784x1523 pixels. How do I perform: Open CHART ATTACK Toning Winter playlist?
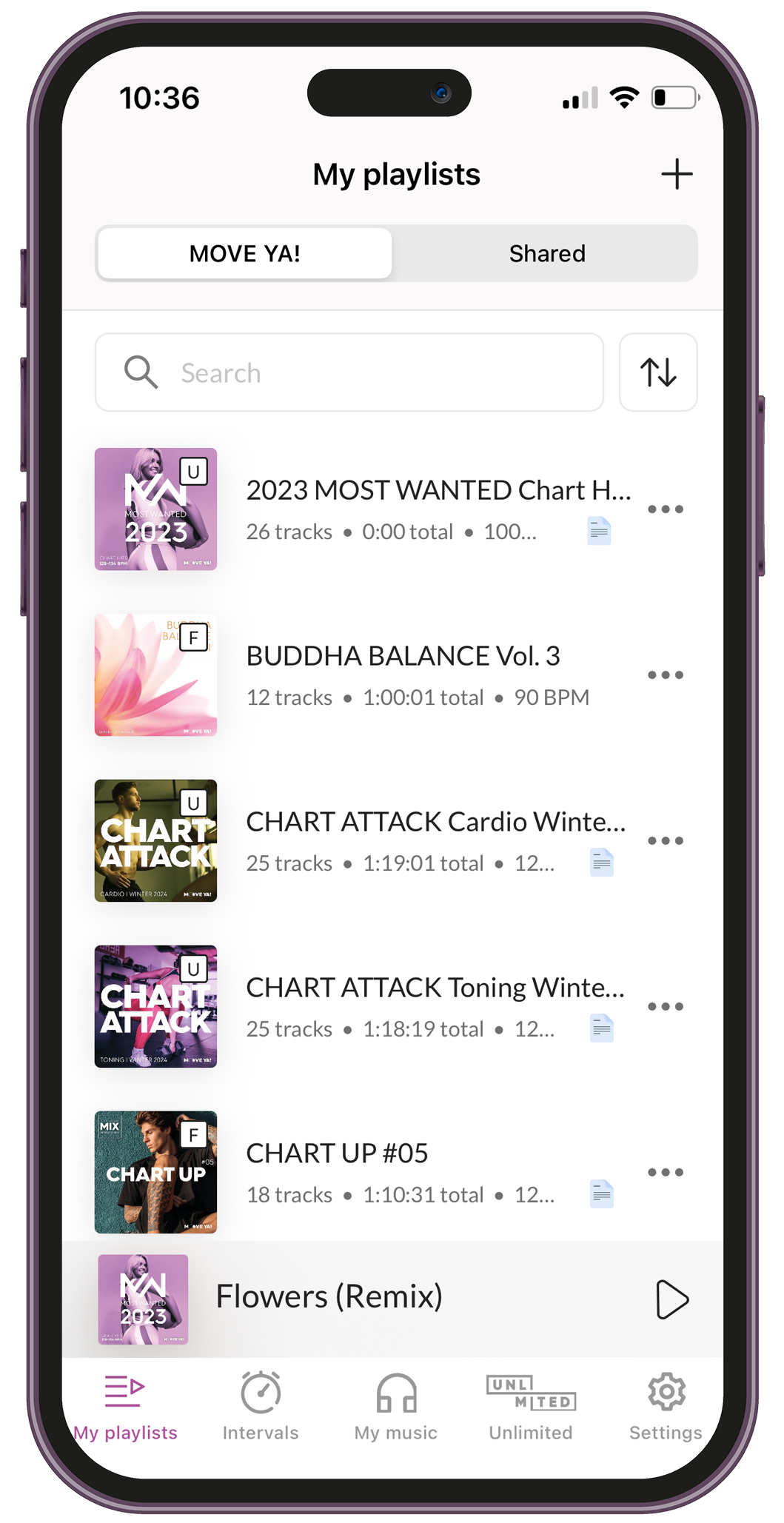pos(435,988)
